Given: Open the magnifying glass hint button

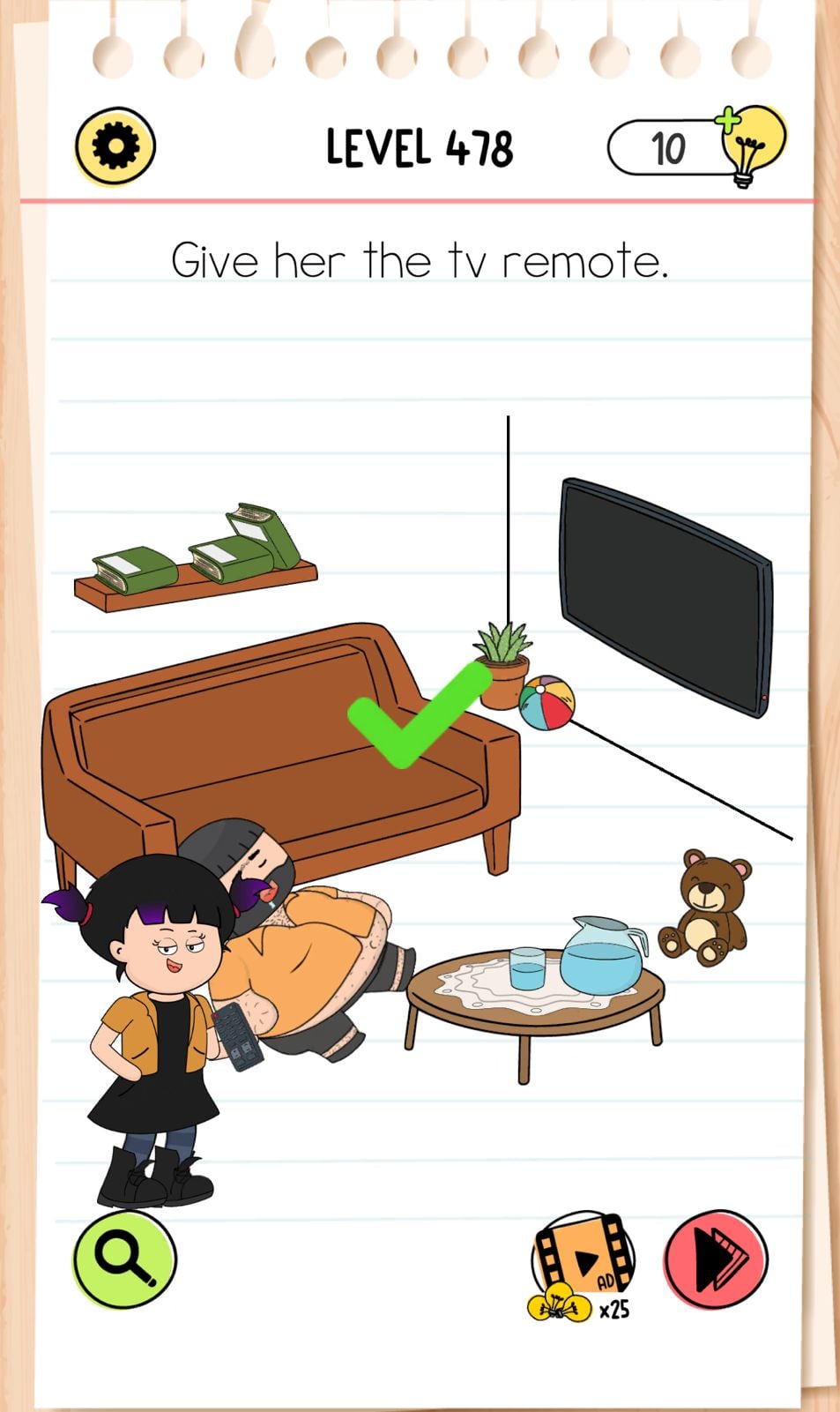Looking at the screenshot, I should point(124,1259).
